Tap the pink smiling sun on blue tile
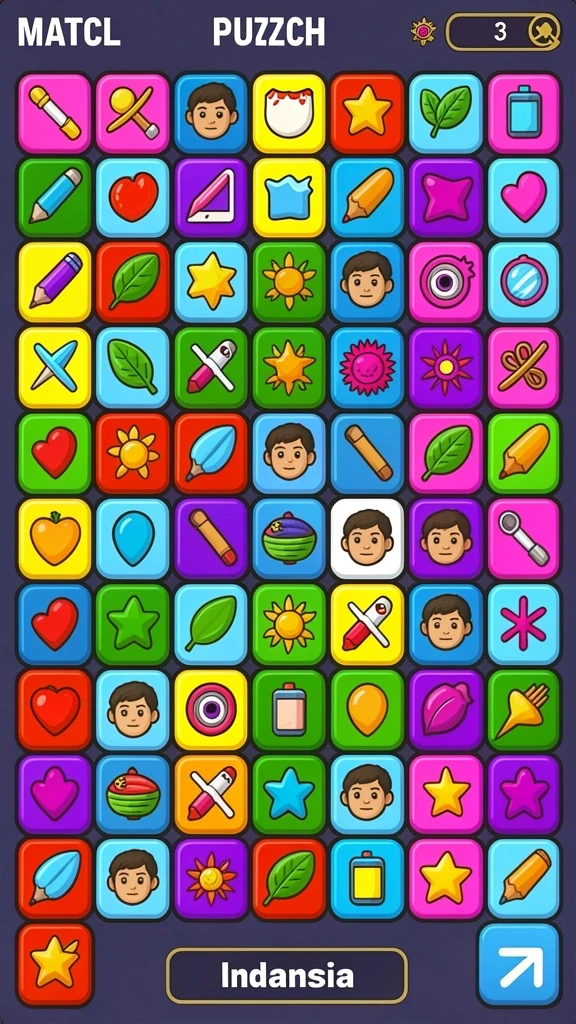The width and height of the screenshot is (576, 1024). tap(367, 368)
